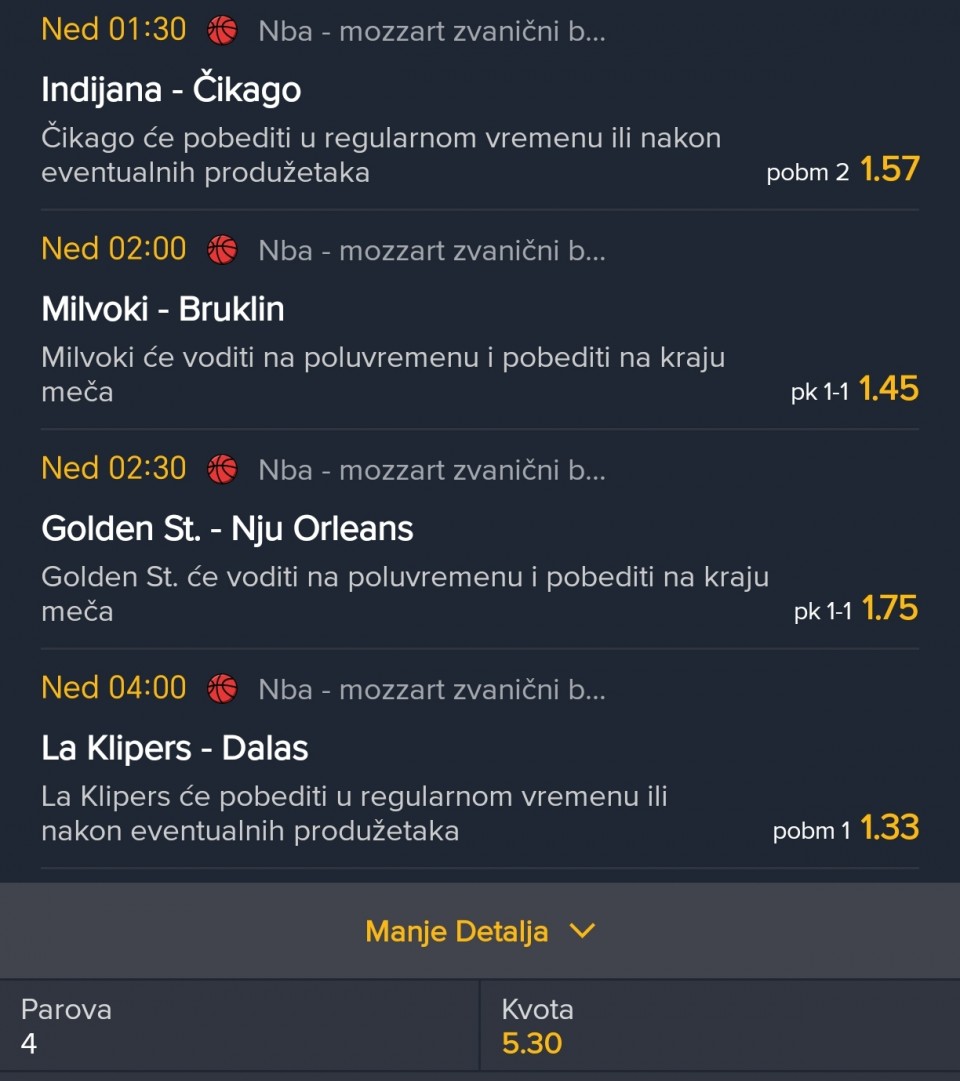The image size is (960, 1081).
Task: Open the Golden St. - Nju Orleans match
Action: (227, 528)
